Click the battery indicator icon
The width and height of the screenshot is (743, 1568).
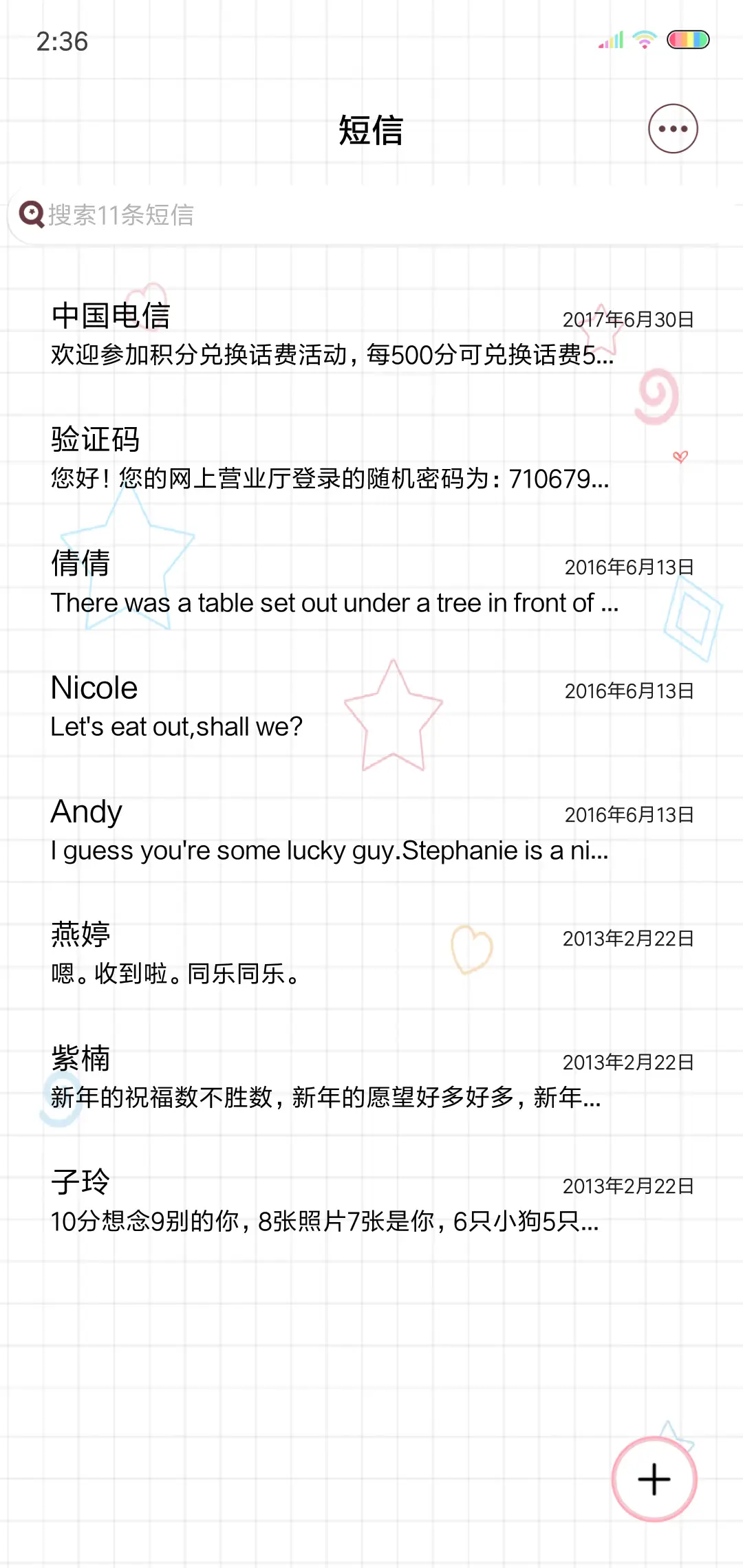point(687,41)
